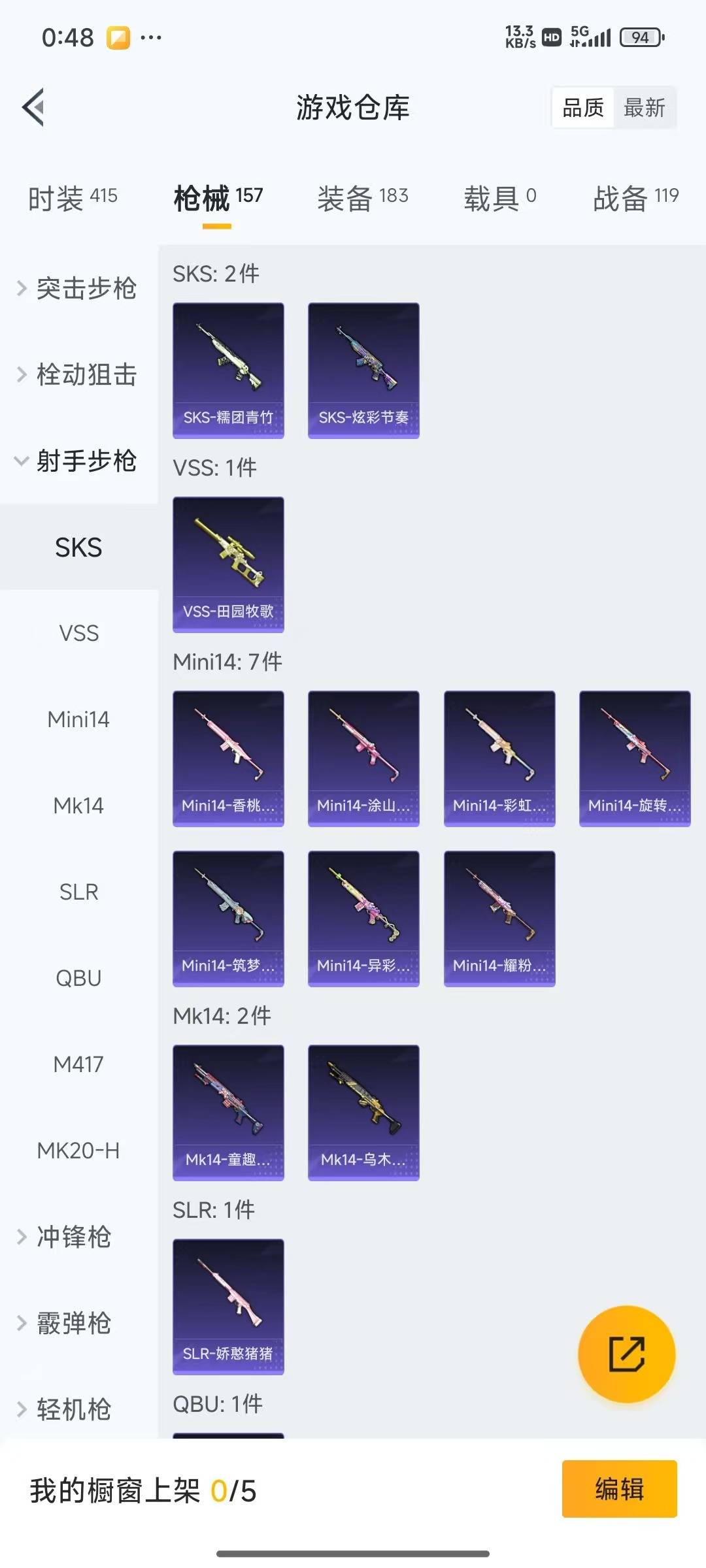This screenshot has height=1568, width=706.
Task: Collapse the 射手步枪 category
Action: click(77, 461)
